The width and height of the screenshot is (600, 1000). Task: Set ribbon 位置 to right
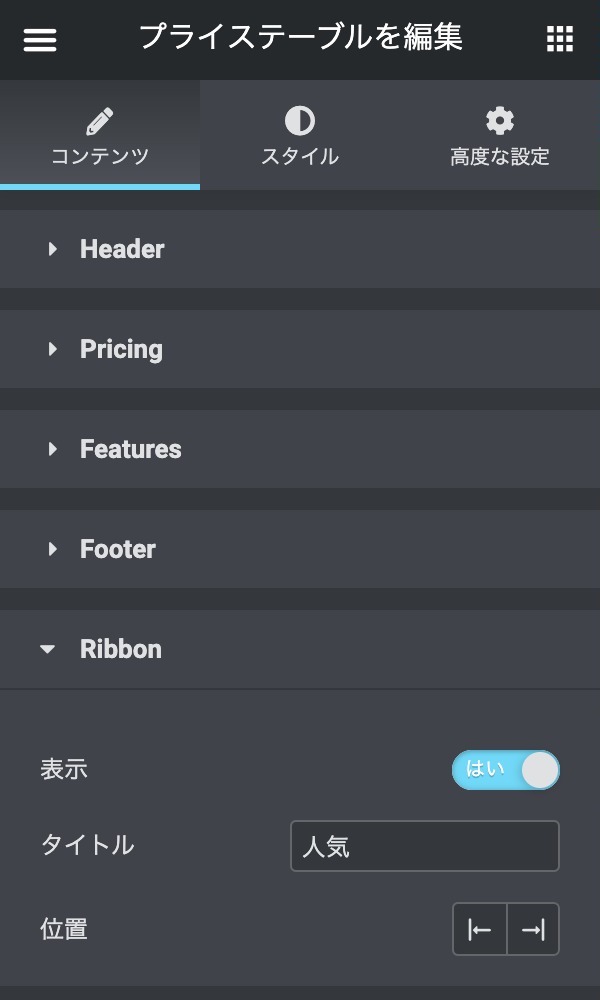coord(533,930)
